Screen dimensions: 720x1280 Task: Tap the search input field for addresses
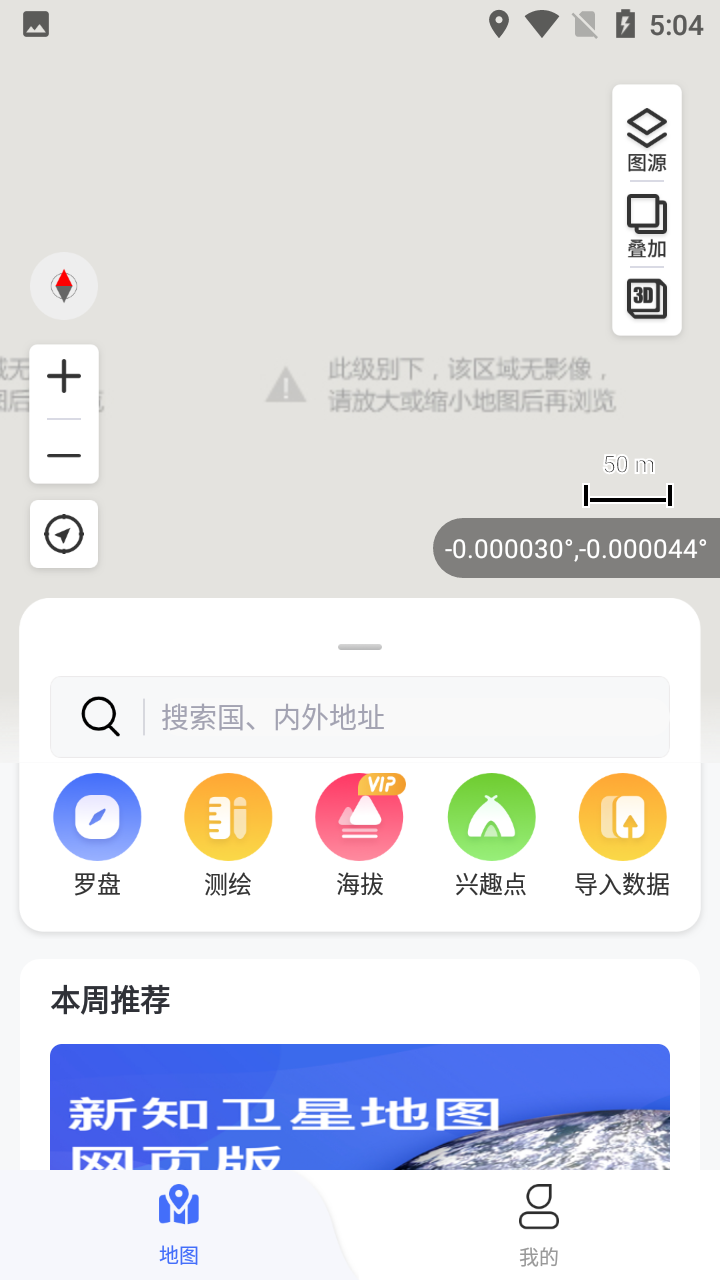[380, 716]
